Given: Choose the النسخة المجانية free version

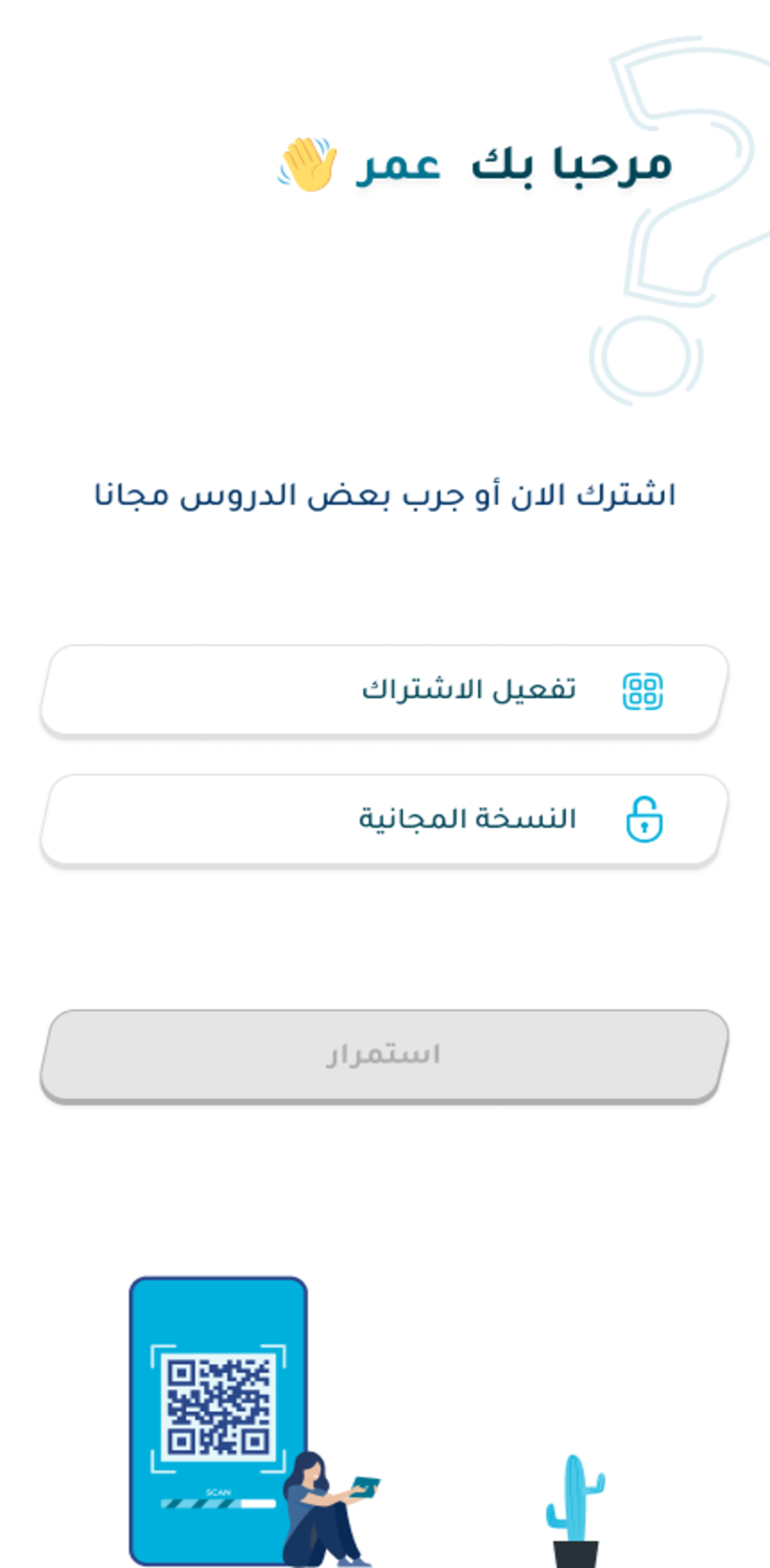Looking at the screenshot, I should [x=385, y=820].
